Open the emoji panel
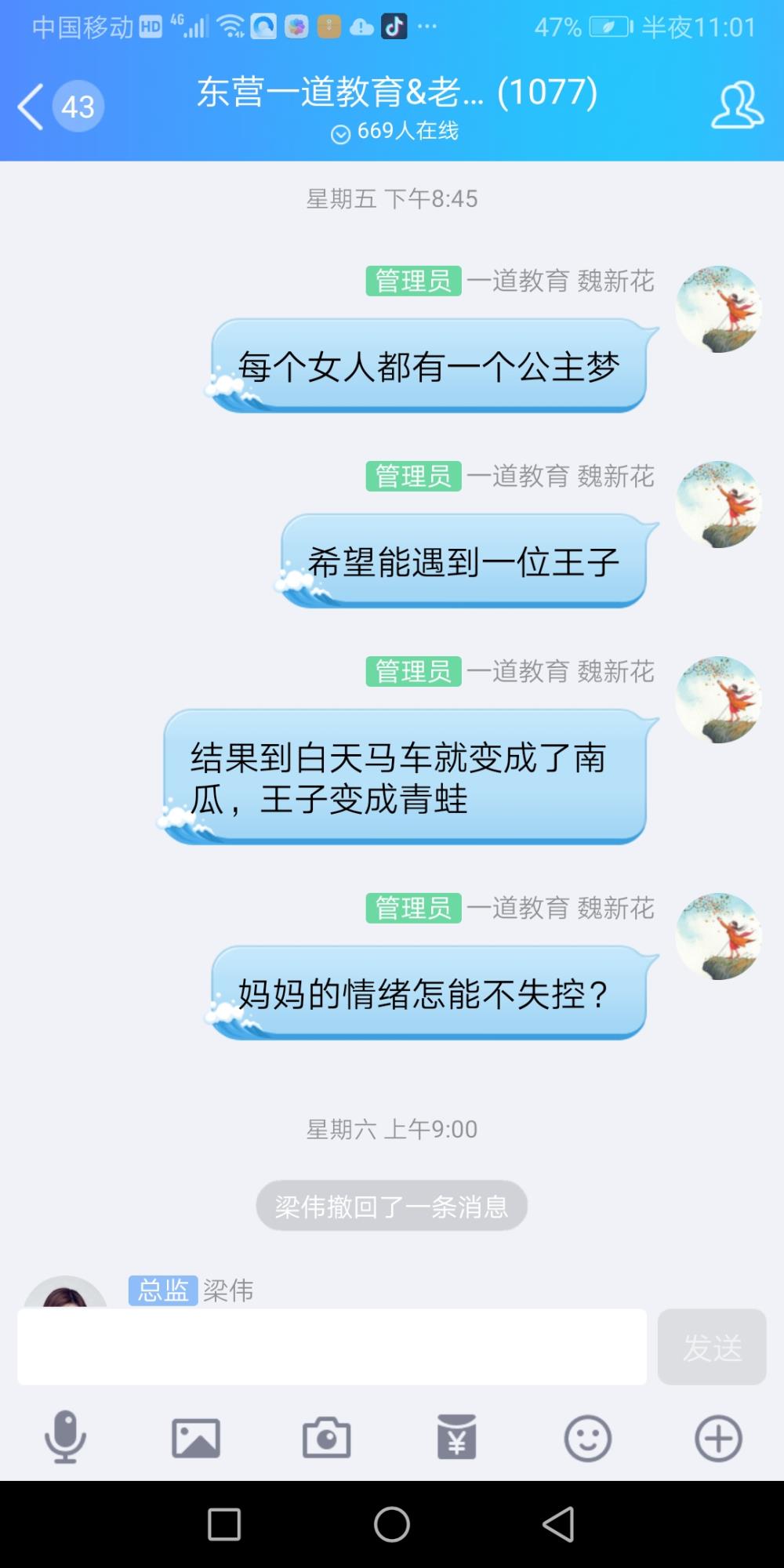784x1568 pixels. [x=588, y=1438]
